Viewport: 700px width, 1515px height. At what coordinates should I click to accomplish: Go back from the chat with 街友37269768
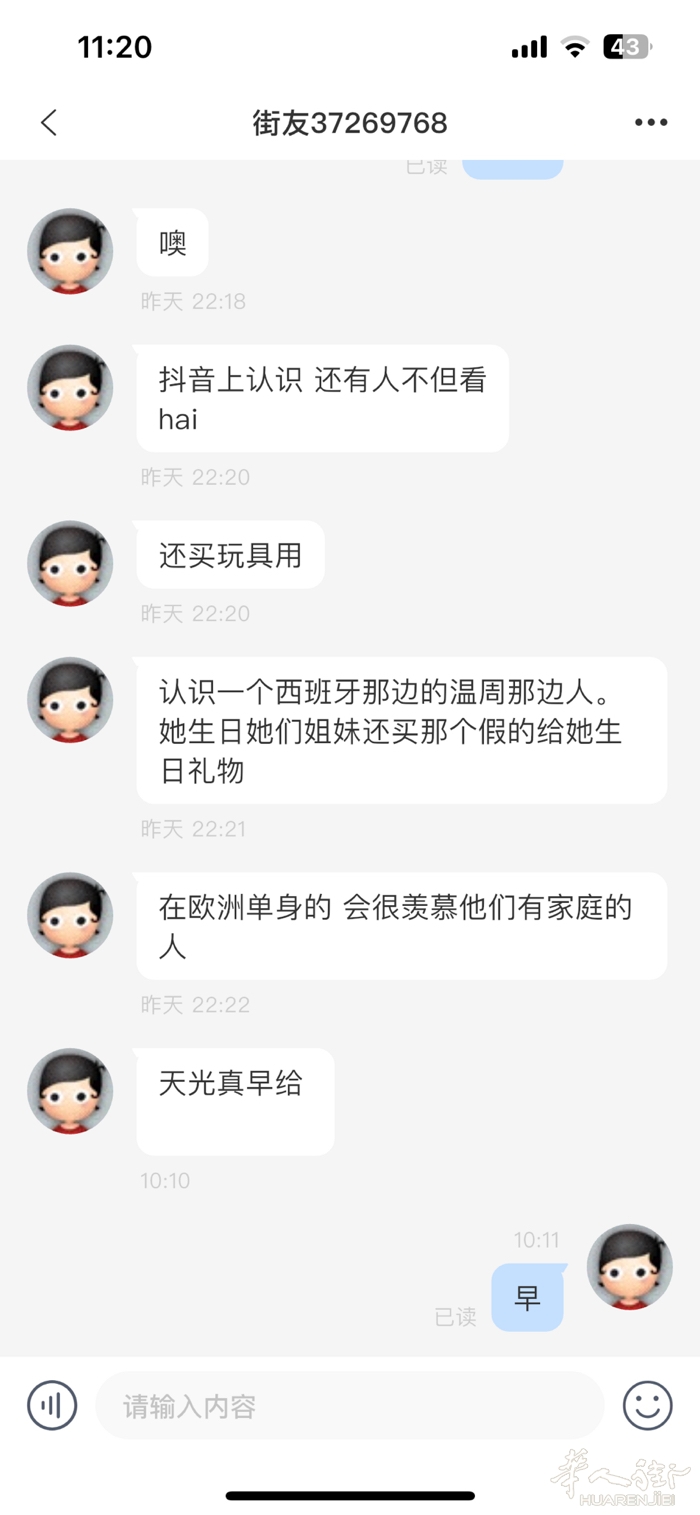point(48,123)
